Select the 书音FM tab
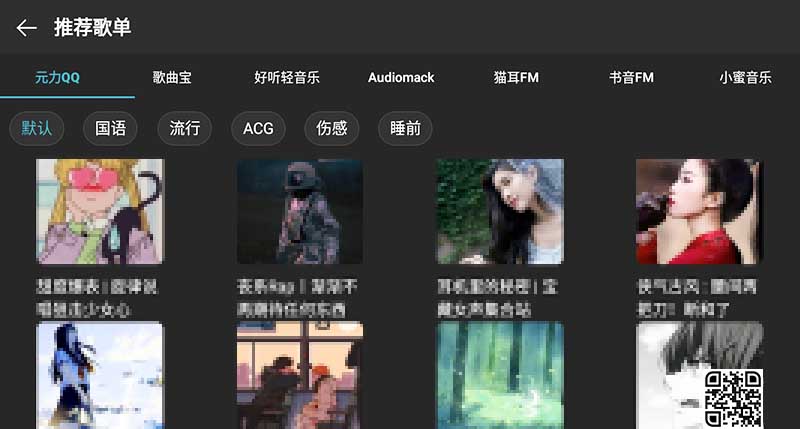This screenshot has height=429, width=800. pyautogui.click(x=631, y=77)
